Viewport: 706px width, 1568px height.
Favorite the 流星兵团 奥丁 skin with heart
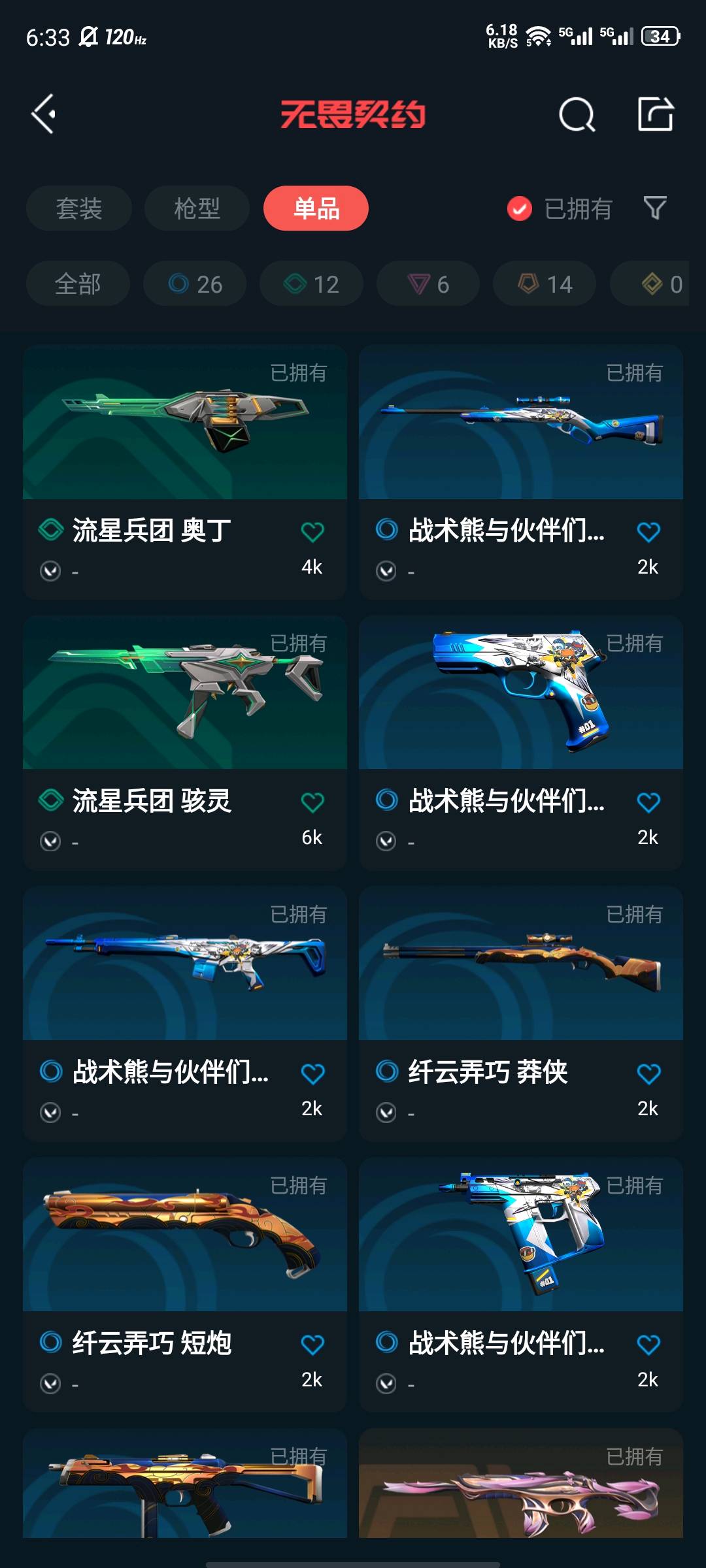(x=312, y=532)
